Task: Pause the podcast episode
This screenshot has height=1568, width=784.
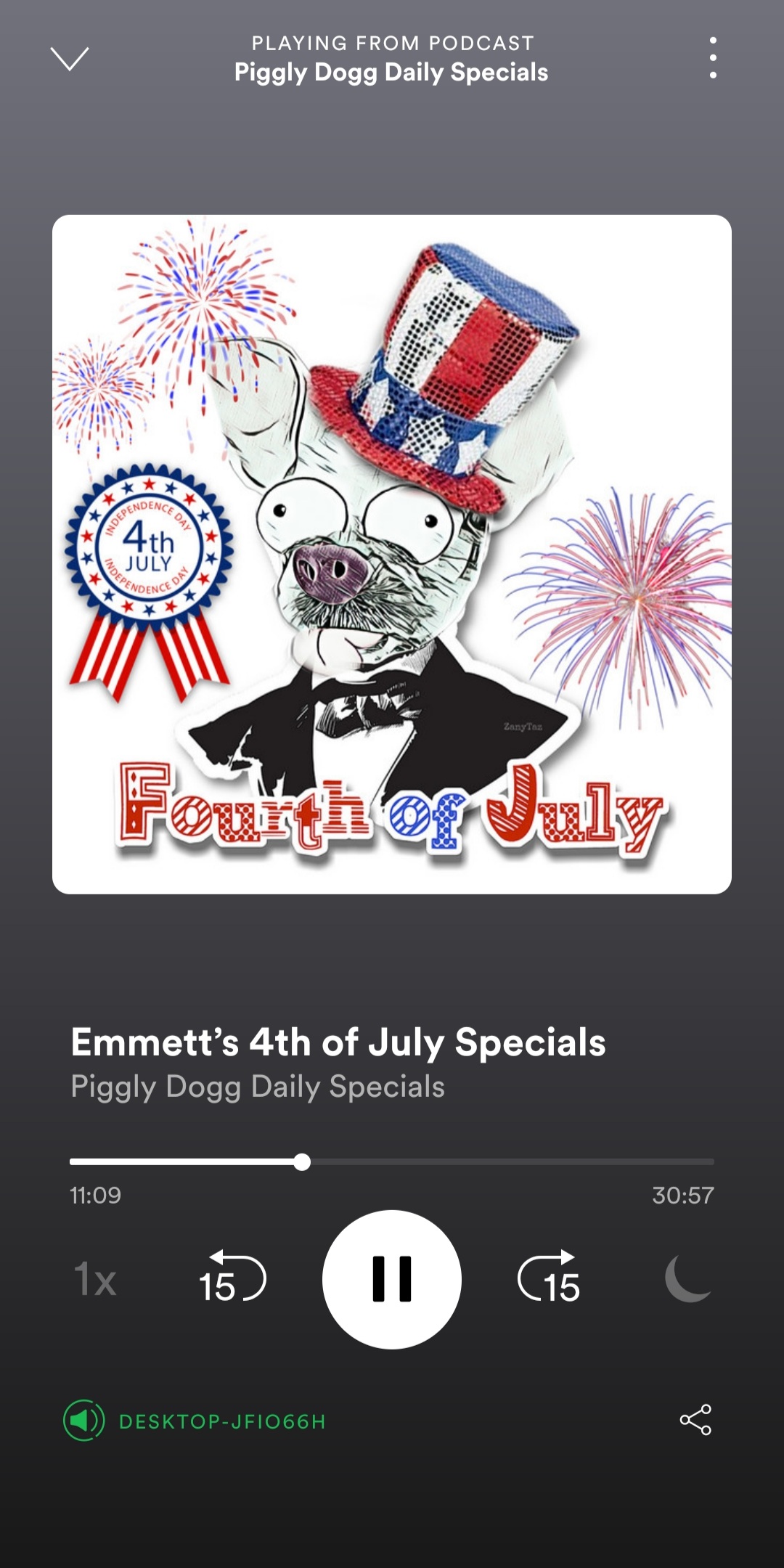Action: (392, 1279)
